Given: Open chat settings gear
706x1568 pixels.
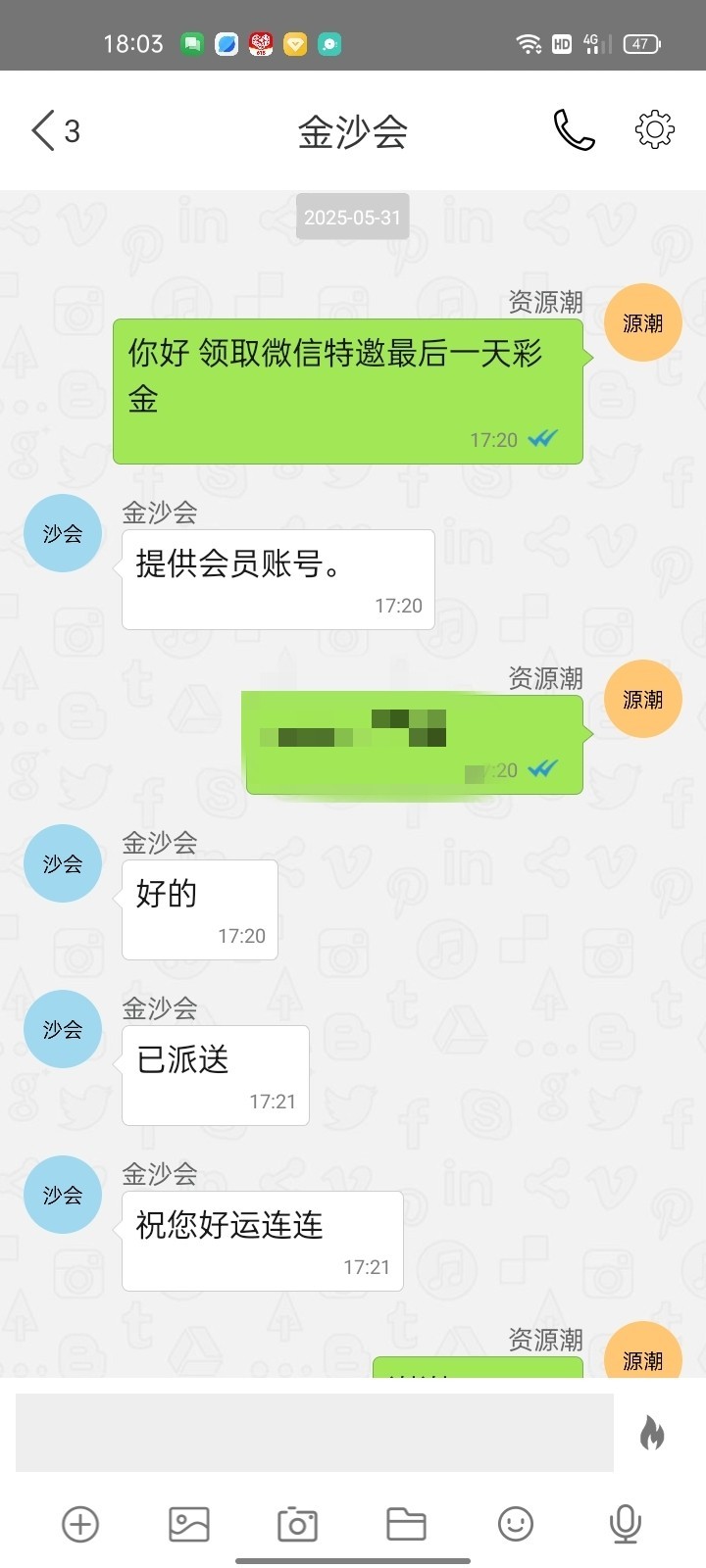Looking at the screenshot, I should pyautogui.click(x=655, y=130).
